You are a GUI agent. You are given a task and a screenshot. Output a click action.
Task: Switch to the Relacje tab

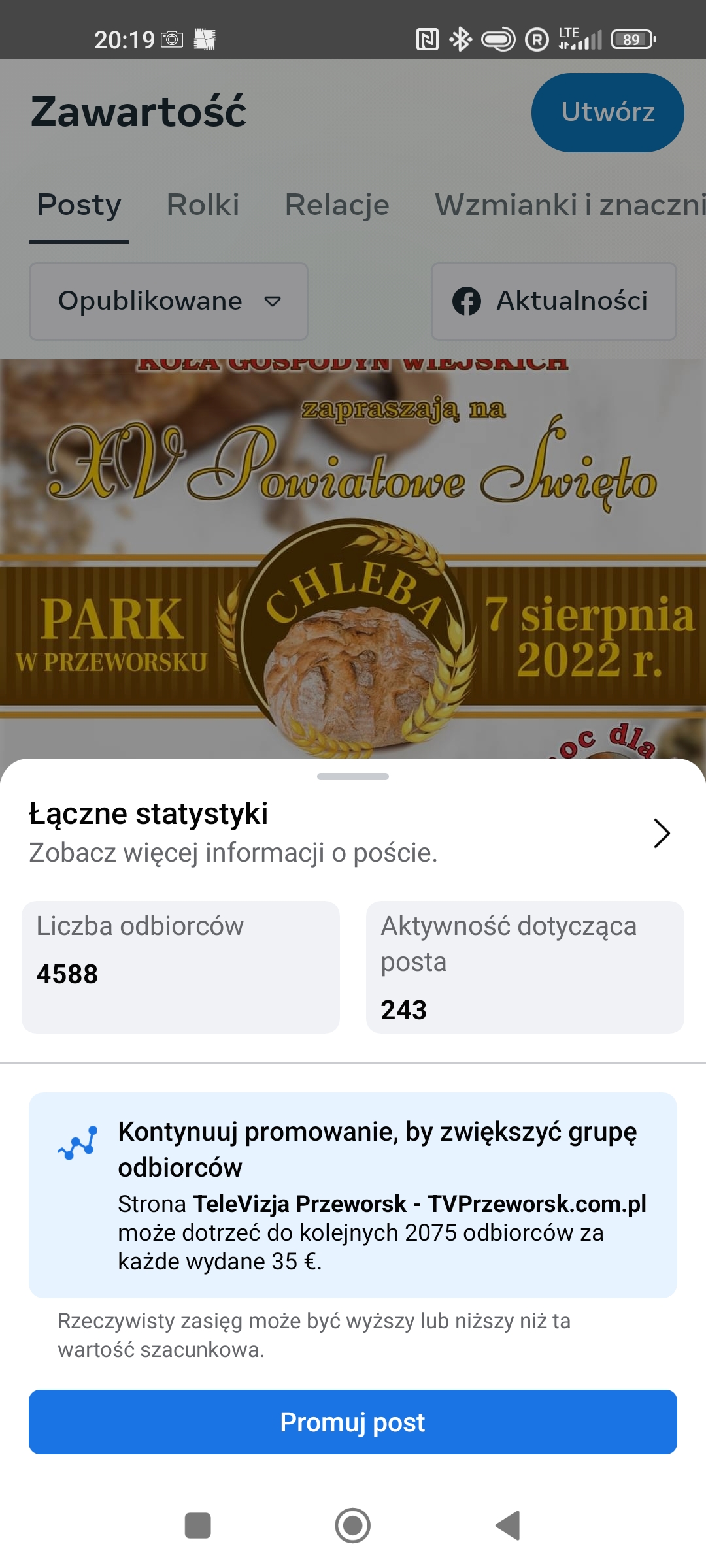pos(337,205)
